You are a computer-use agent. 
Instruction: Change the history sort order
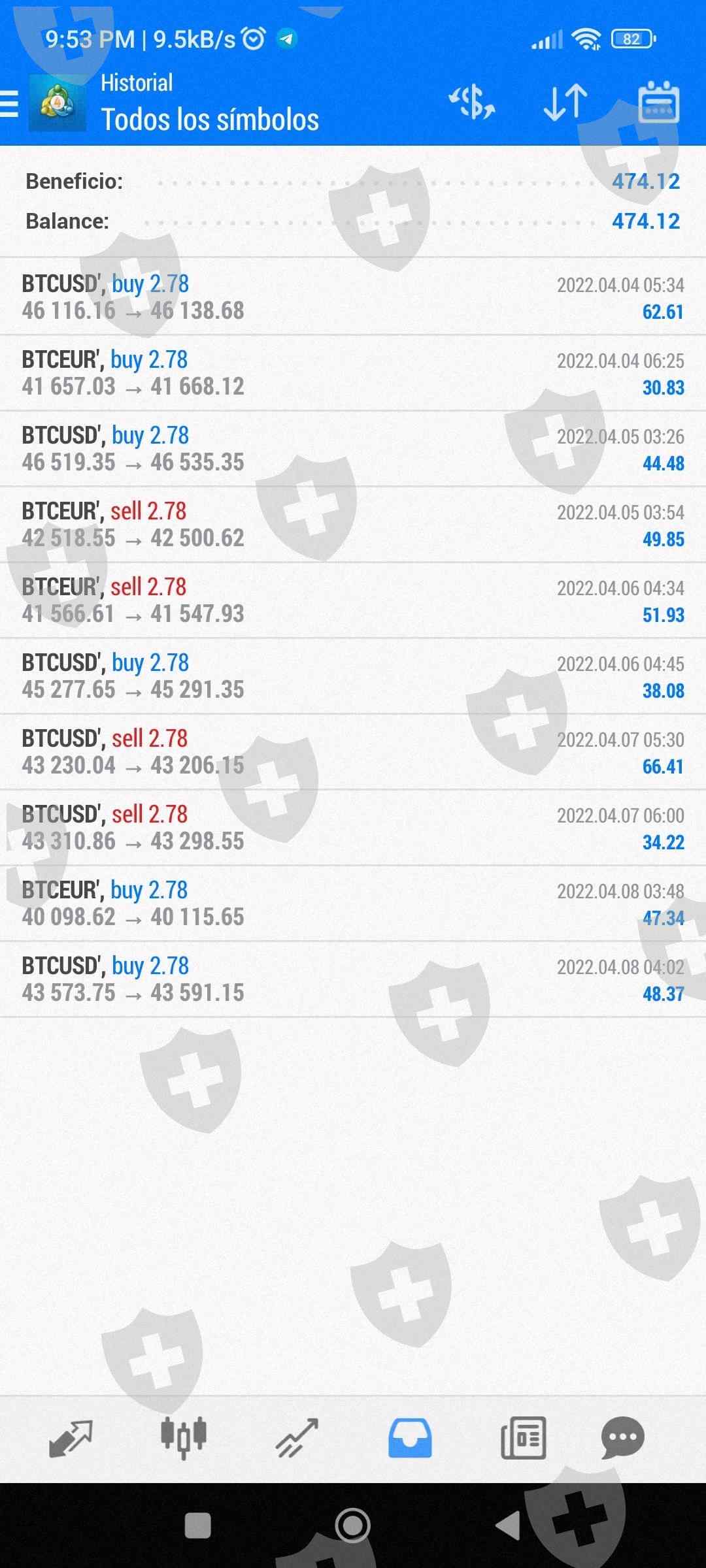click(565, 103)
